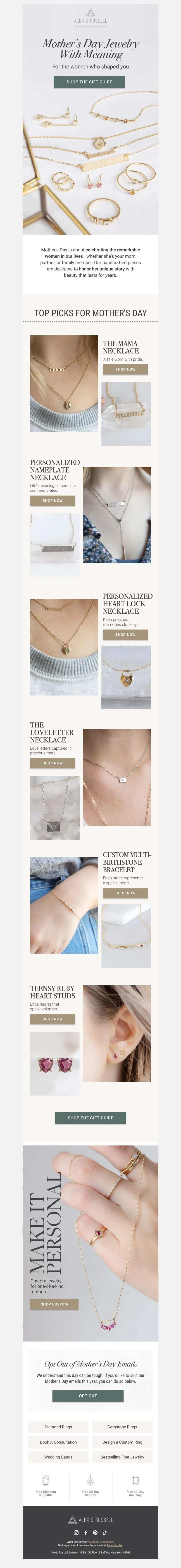Tap the top Shop The Gift Guide button
181x1568 pixels.
(89, 82)
